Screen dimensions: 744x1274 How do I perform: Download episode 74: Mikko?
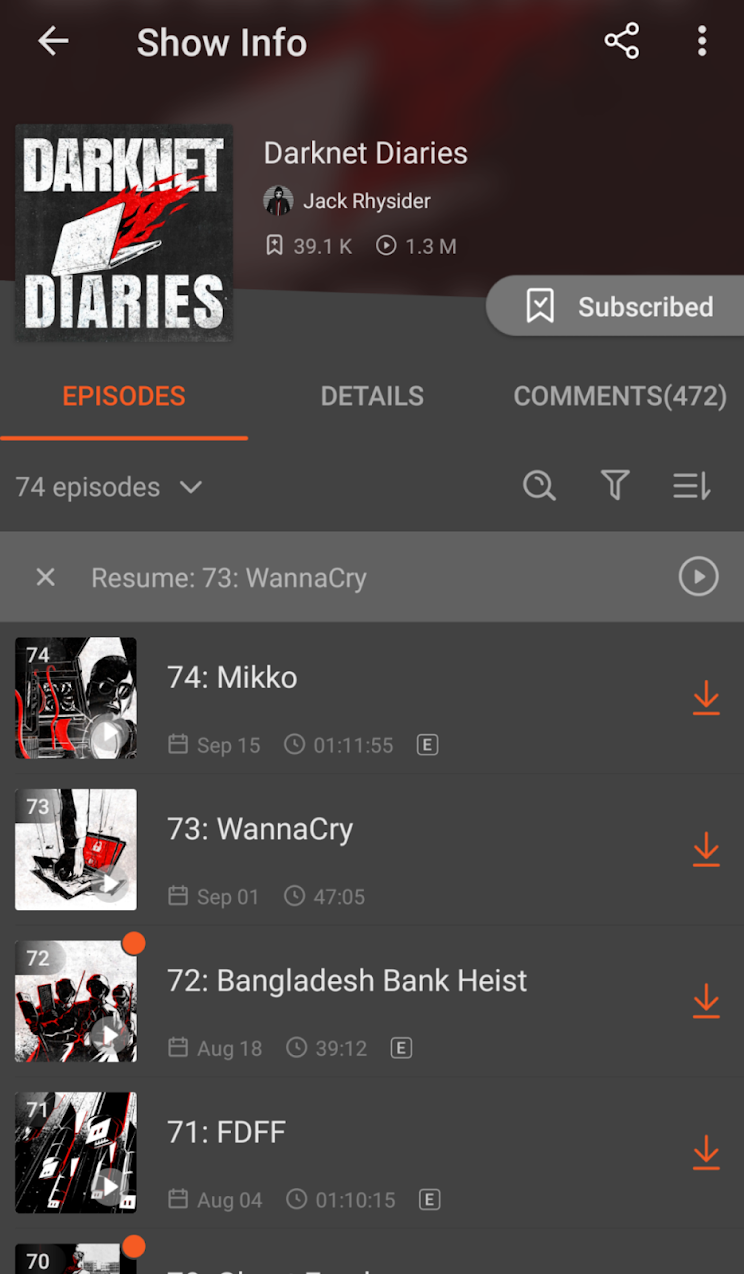(706, 698)
